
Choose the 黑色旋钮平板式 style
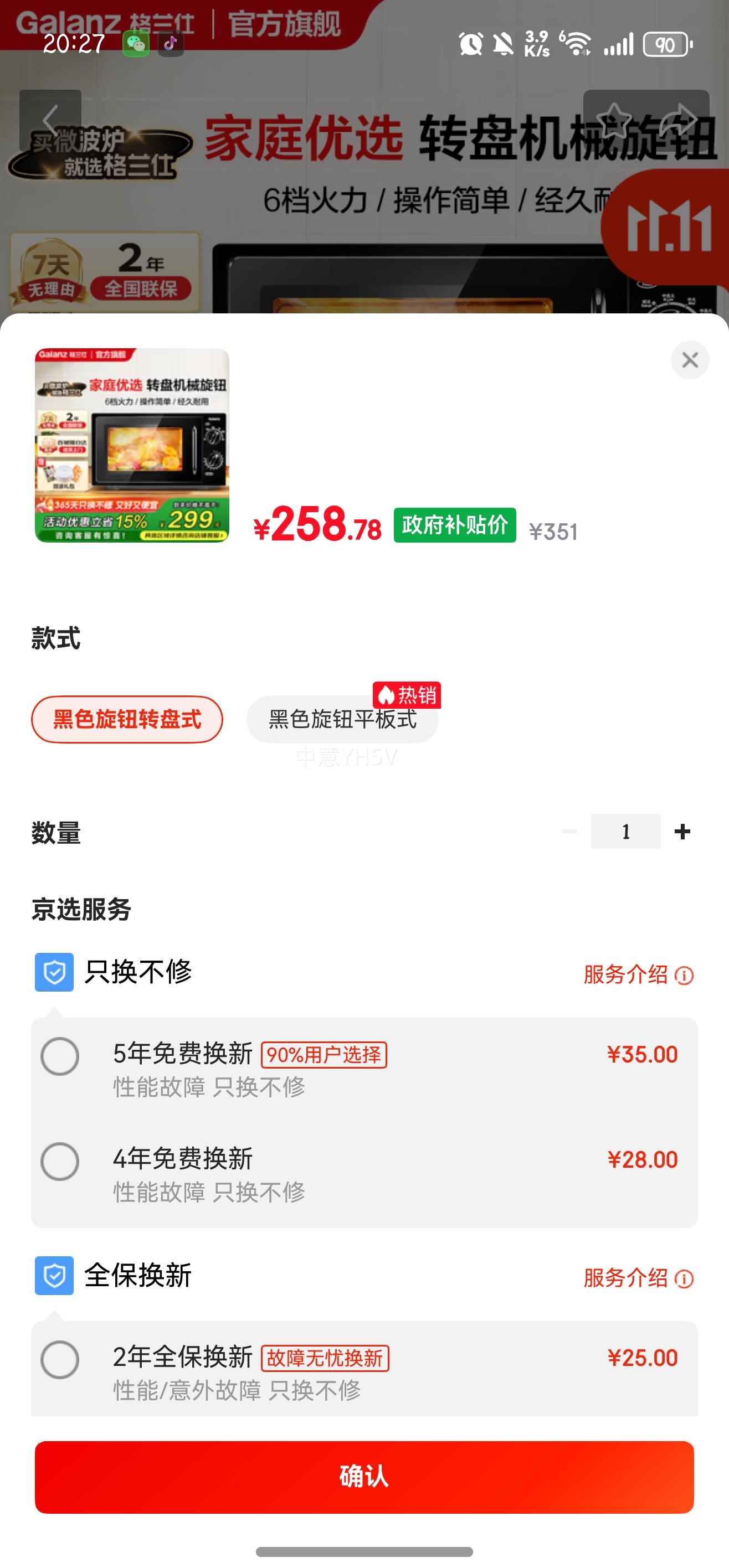342,719
